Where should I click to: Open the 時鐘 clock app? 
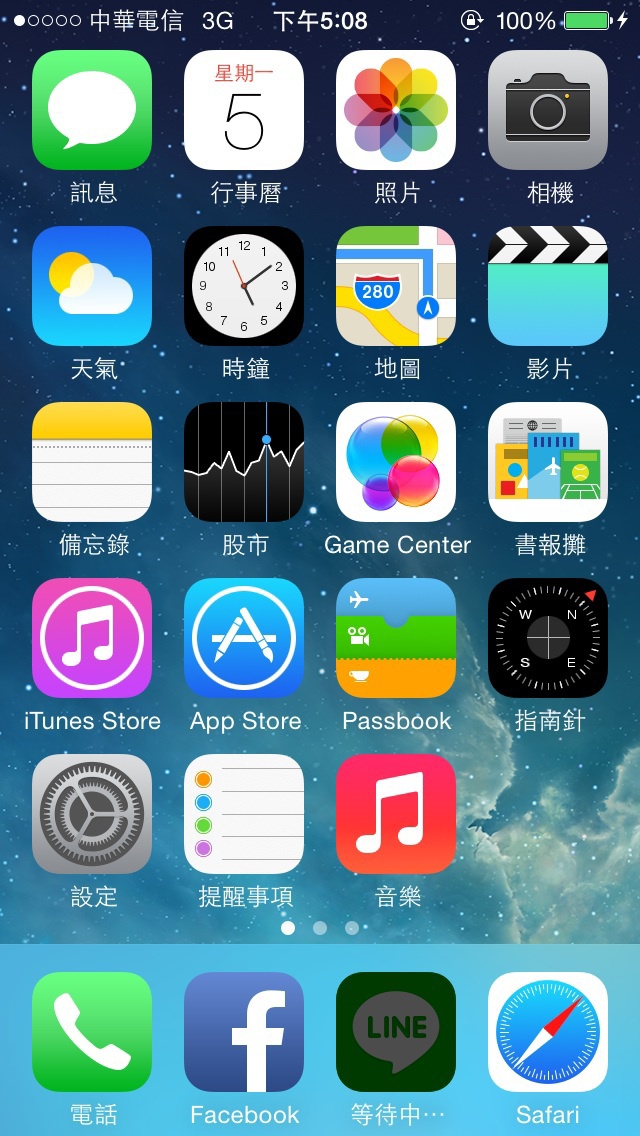[x=244, y=286]
